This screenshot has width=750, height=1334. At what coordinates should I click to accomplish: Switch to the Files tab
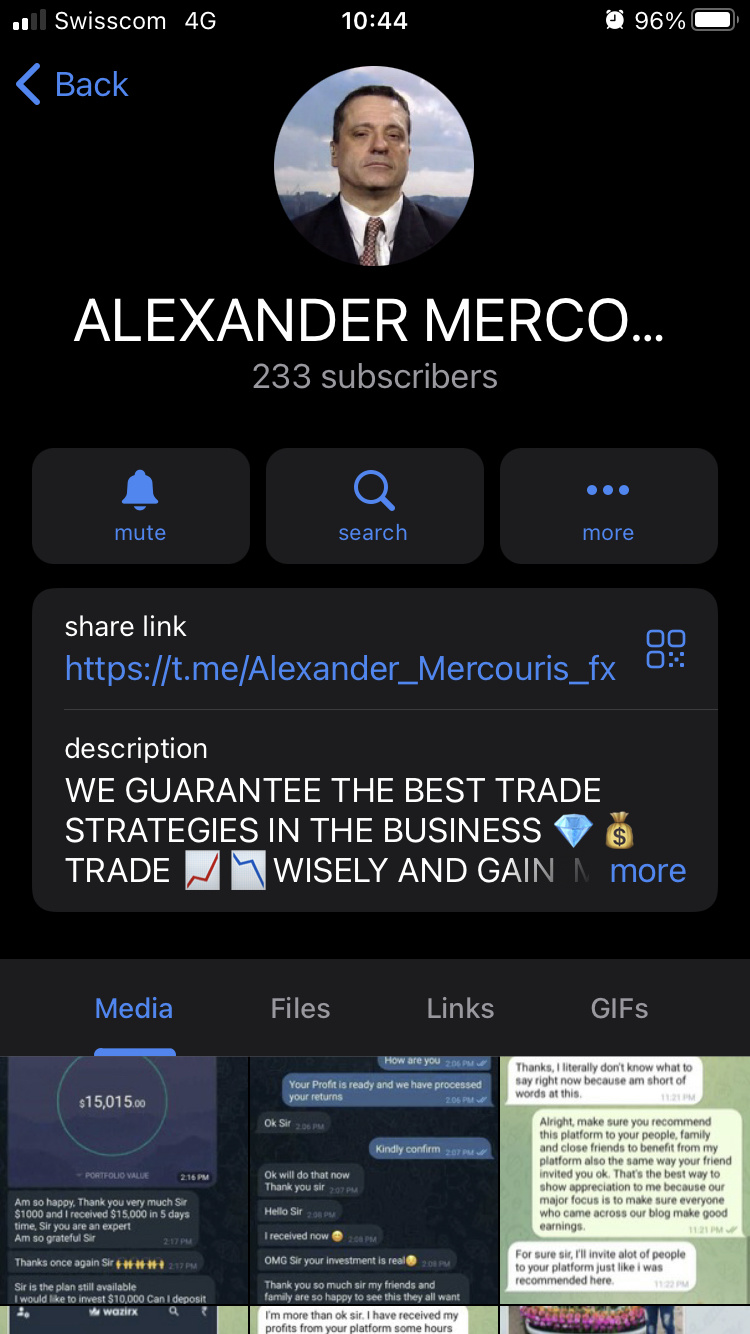pos(300,1008)
